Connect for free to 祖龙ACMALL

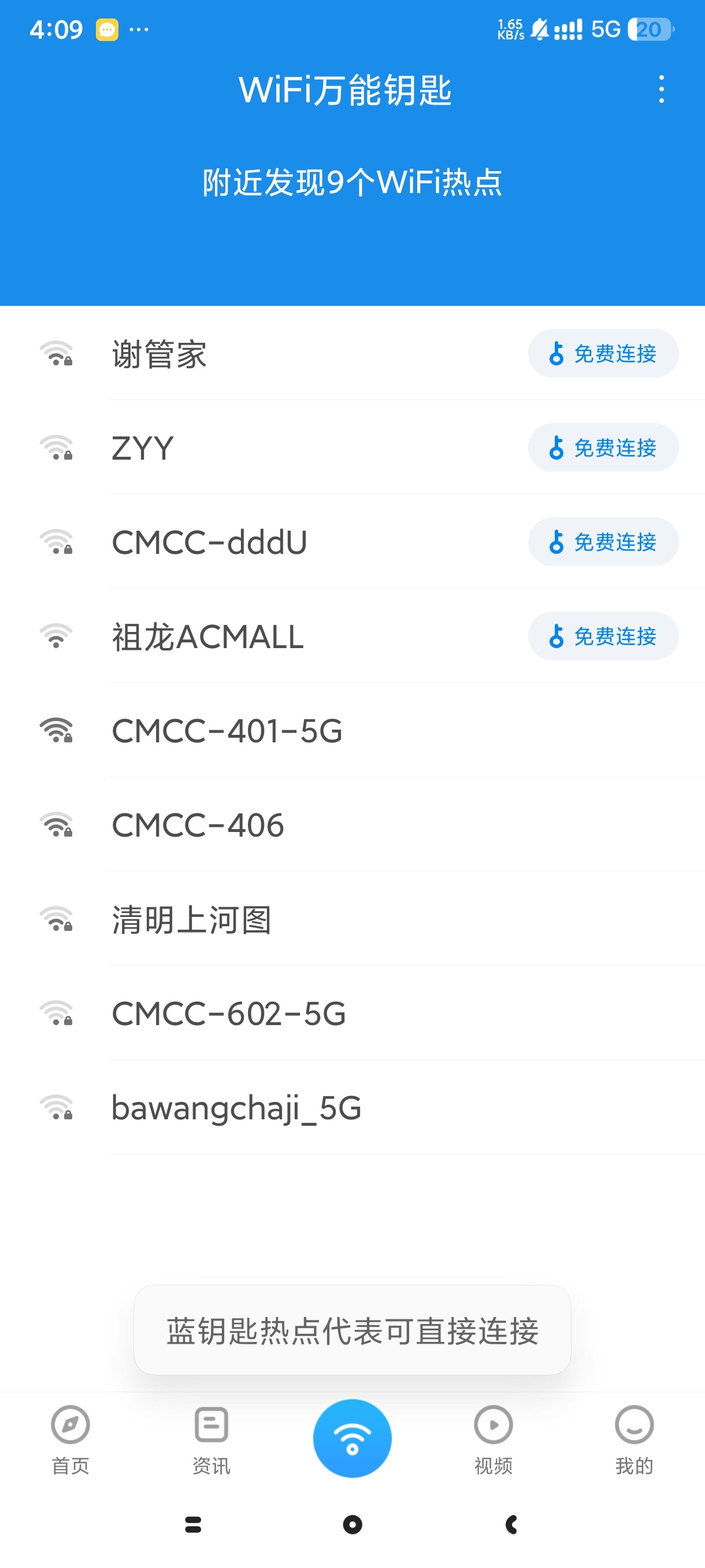point(603,636)
